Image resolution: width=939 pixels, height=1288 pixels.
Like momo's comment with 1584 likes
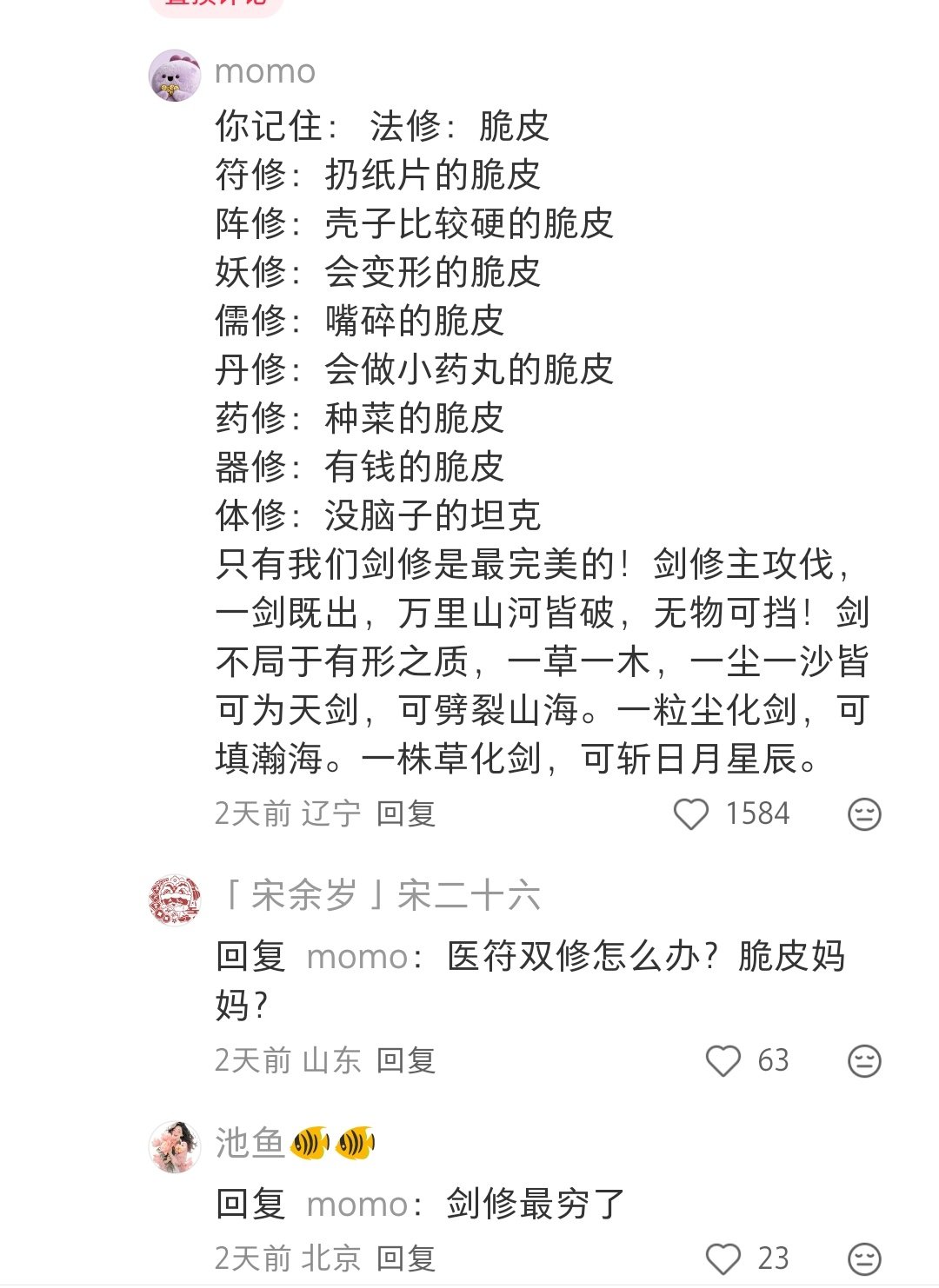[691, 814]
